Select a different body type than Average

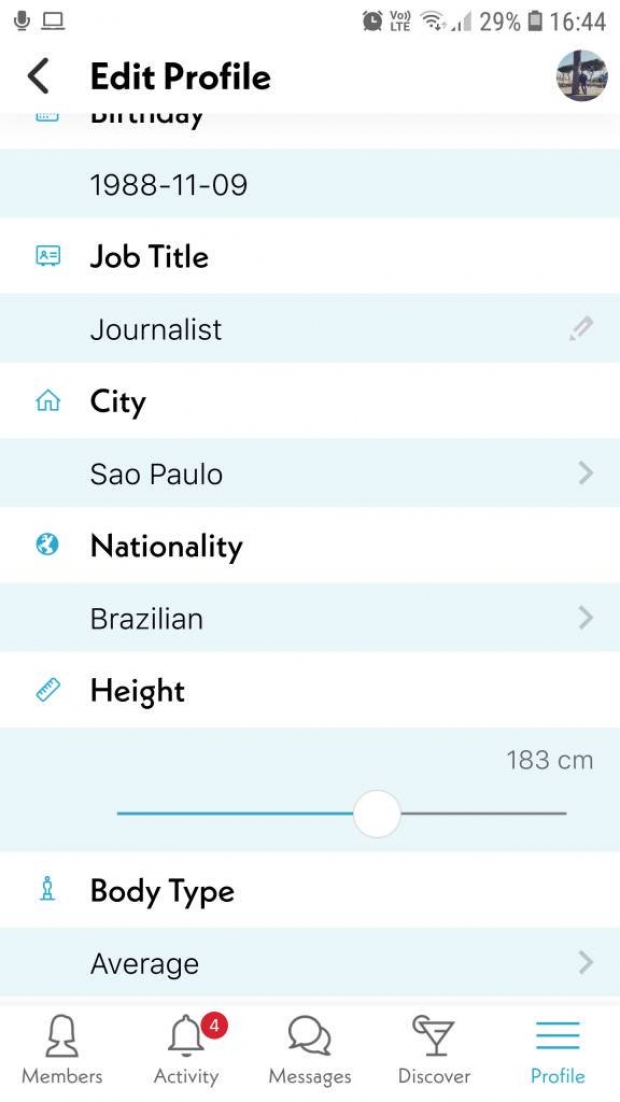(x=310, y=963)
